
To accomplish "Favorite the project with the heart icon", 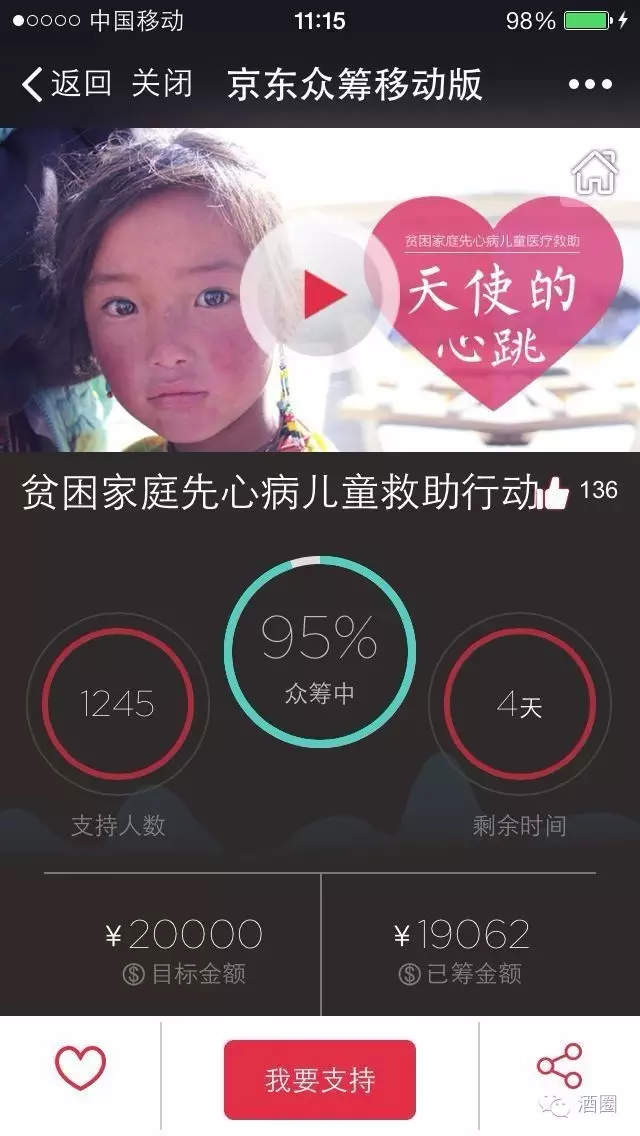I will pyautogui.click(x=80, y=1067).
